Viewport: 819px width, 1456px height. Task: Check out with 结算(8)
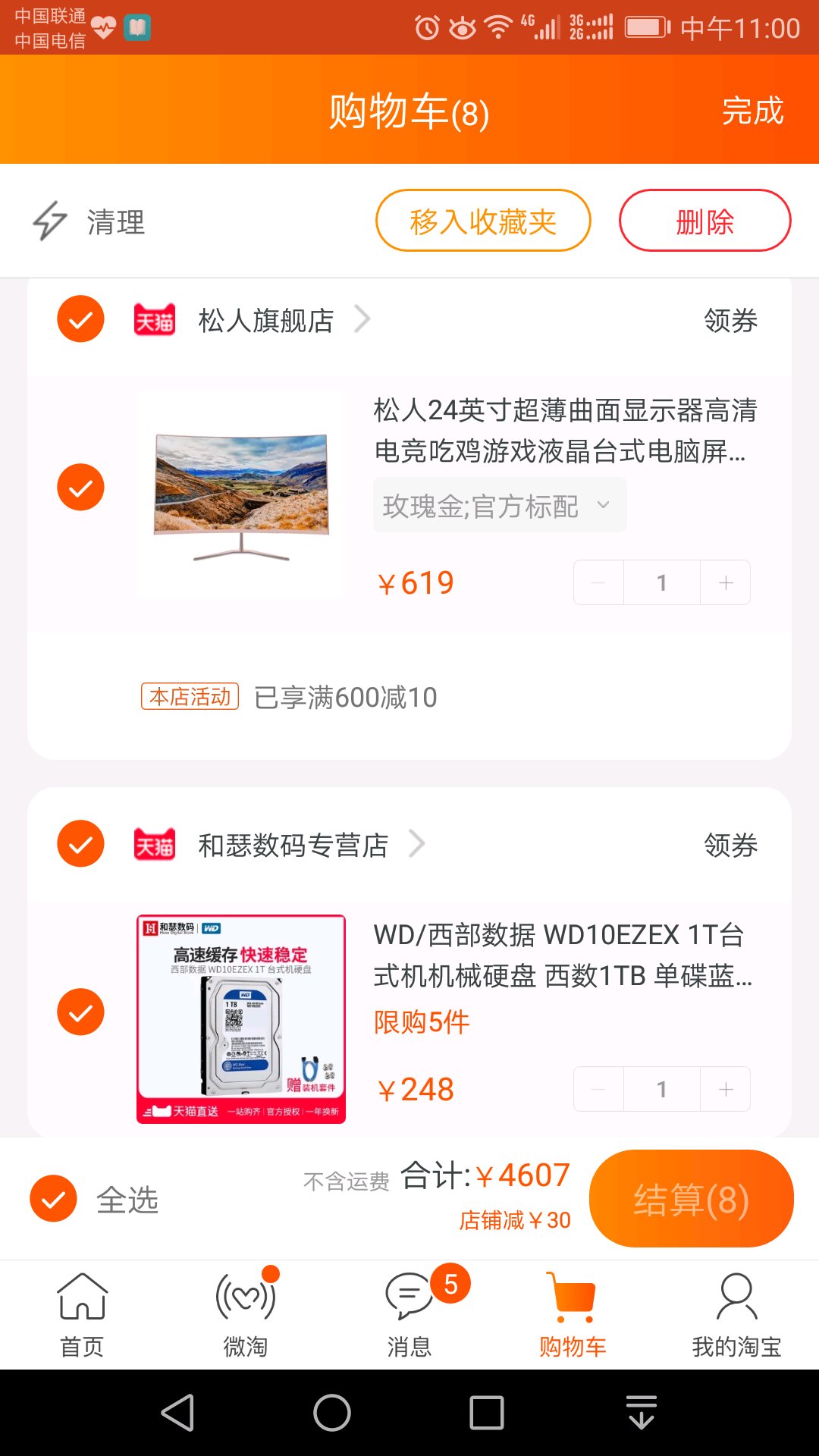[691, 1199]
